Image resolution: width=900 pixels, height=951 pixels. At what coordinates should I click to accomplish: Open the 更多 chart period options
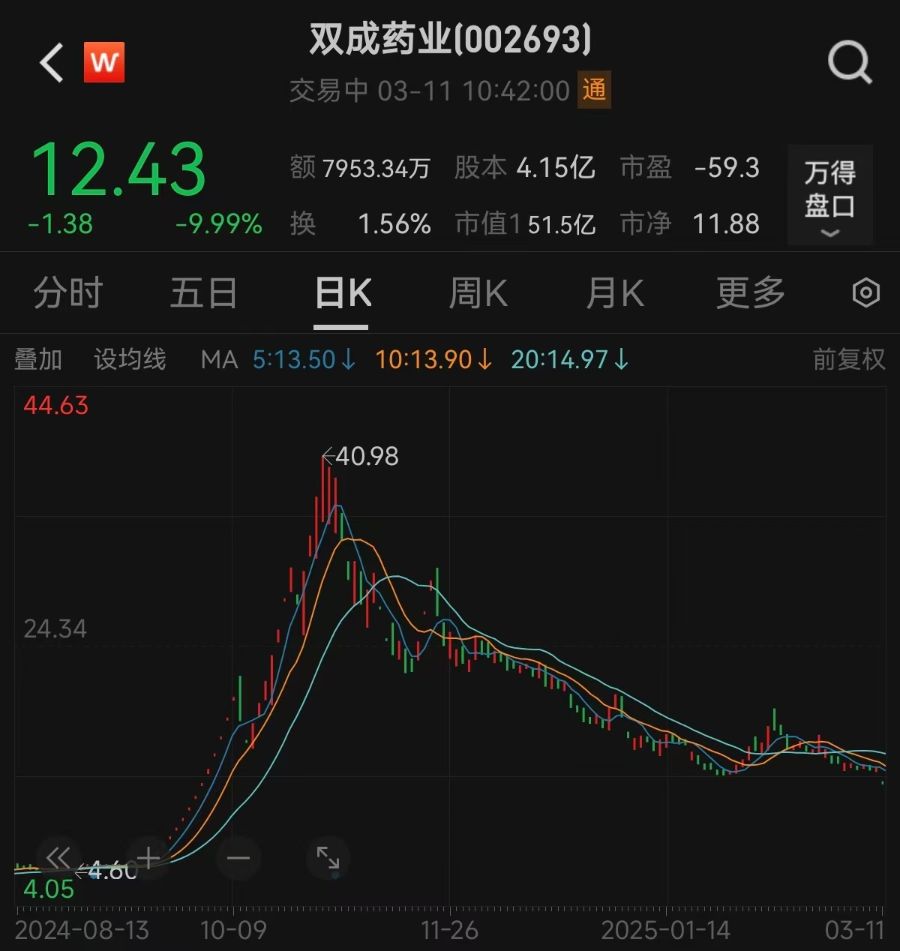point(751,294)
